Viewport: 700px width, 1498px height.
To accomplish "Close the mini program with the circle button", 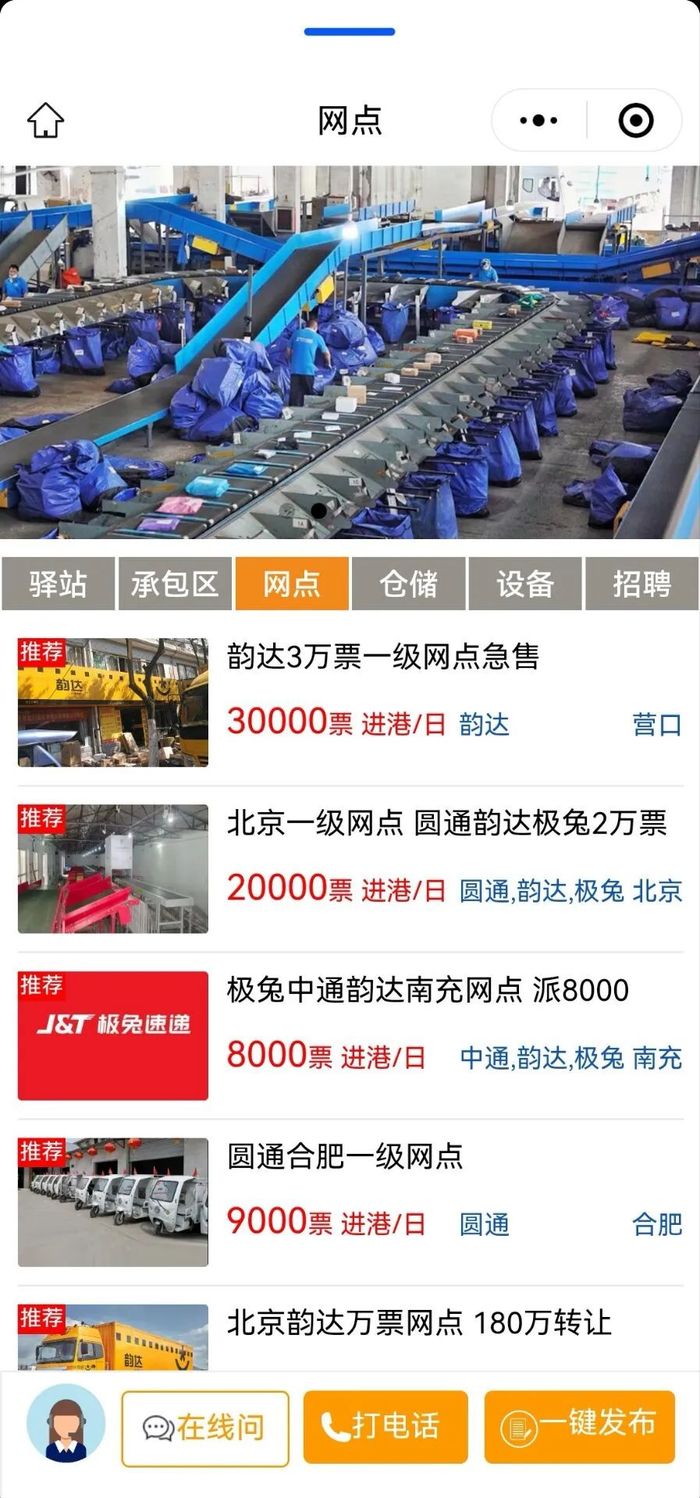I will [636, 121].
